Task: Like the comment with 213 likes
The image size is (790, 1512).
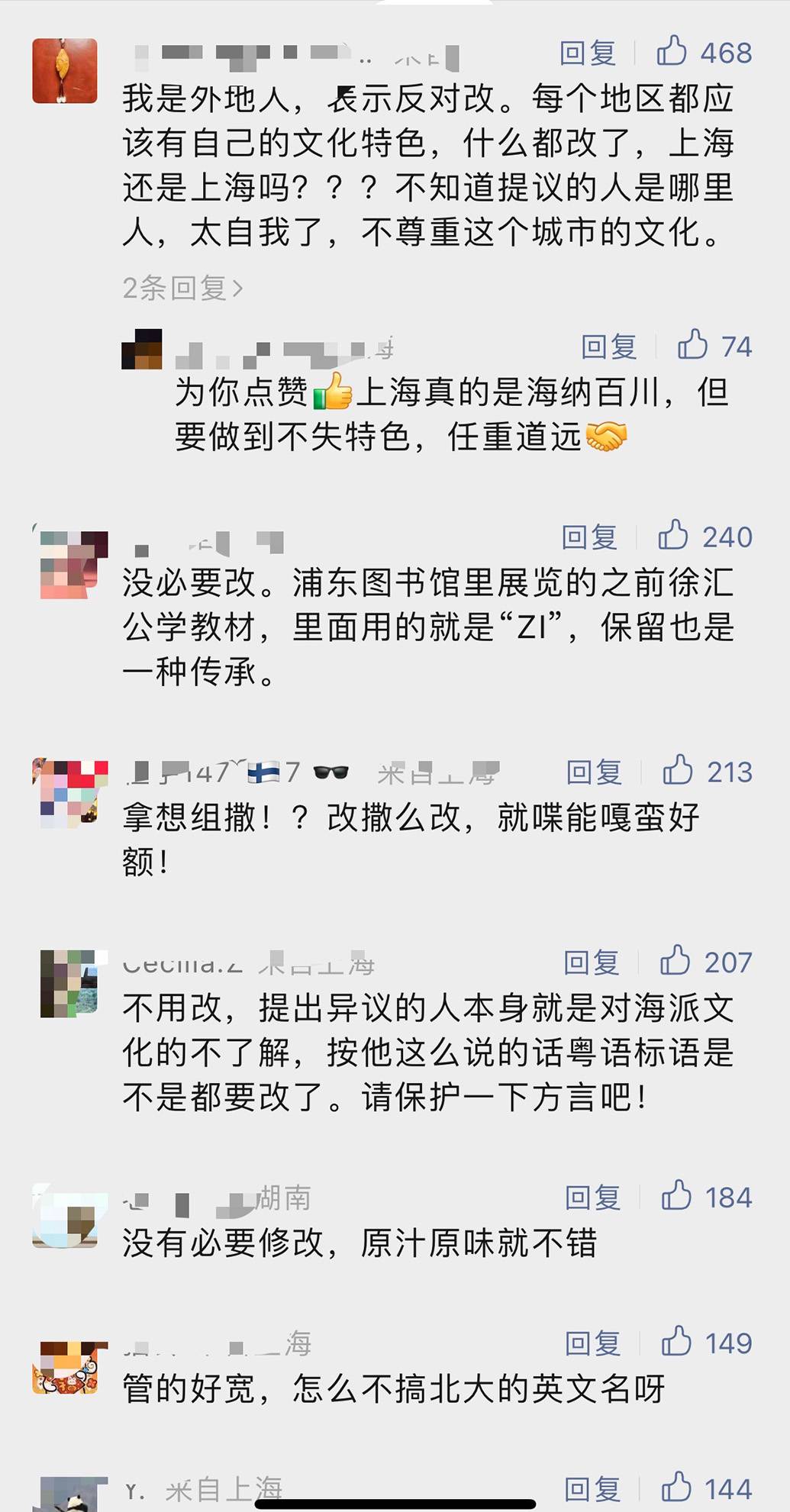Action: (x=707, y=771)
